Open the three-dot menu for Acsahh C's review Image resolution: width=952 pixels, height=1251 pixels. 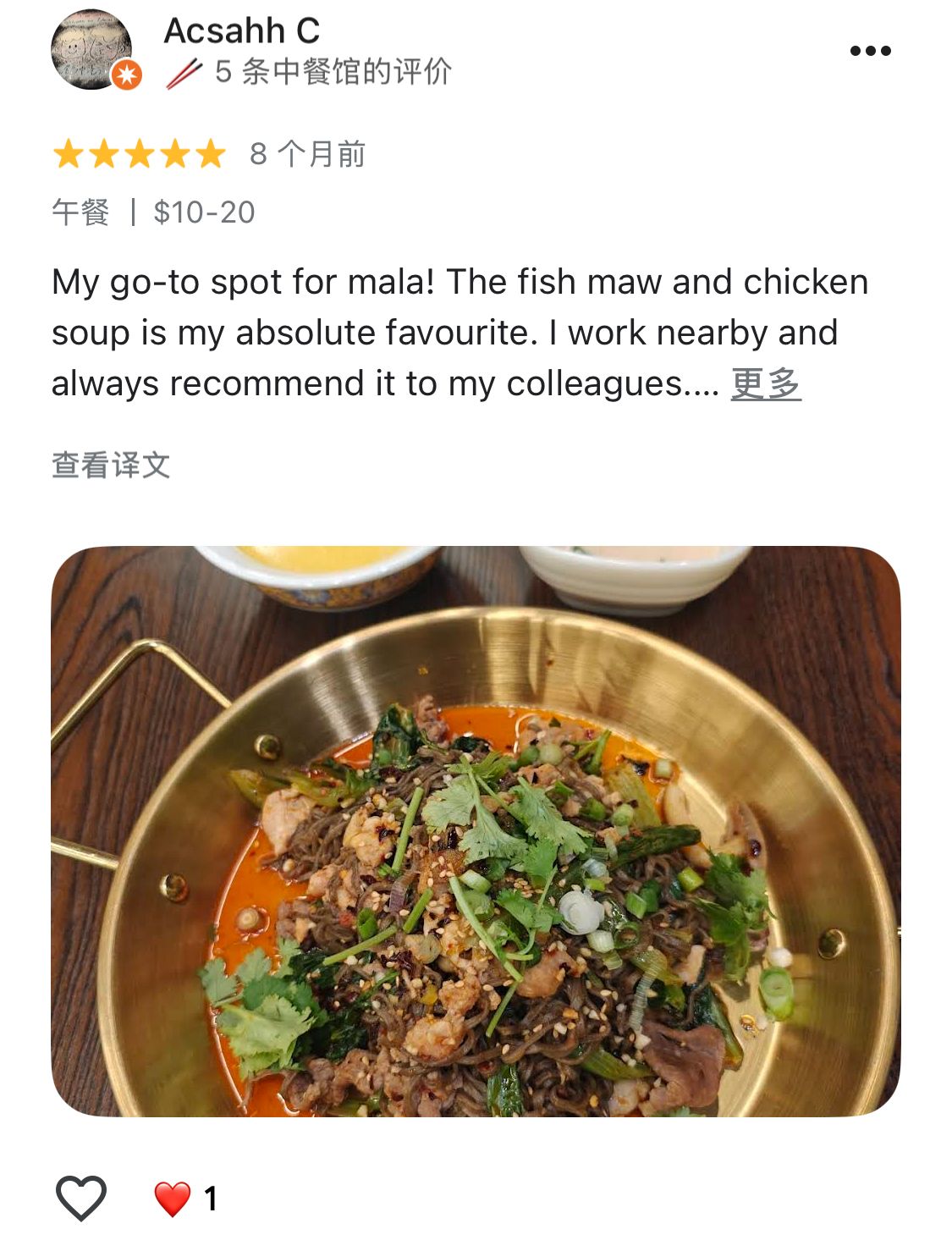(870, 51)
